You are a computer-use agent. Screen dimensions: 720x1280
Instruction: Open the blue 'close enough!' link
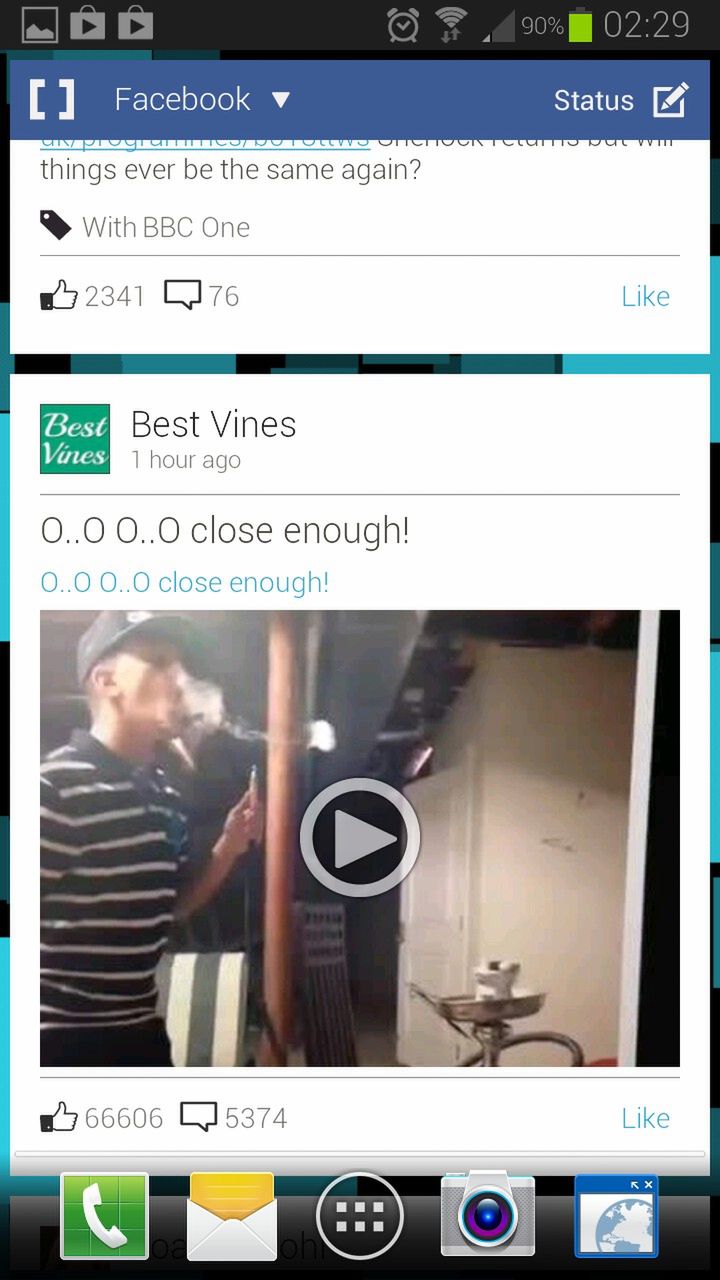click(184, 582)
